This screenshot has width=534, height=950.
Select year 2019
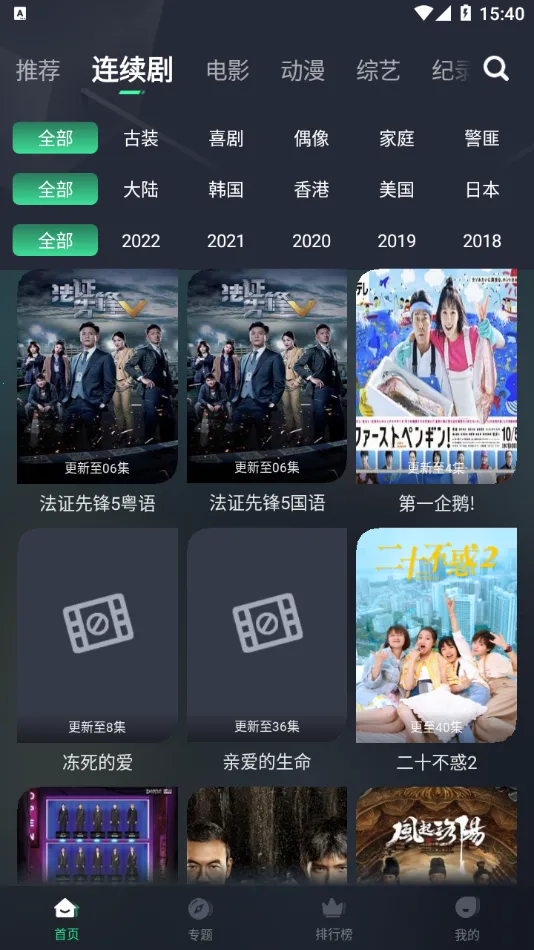396,241
